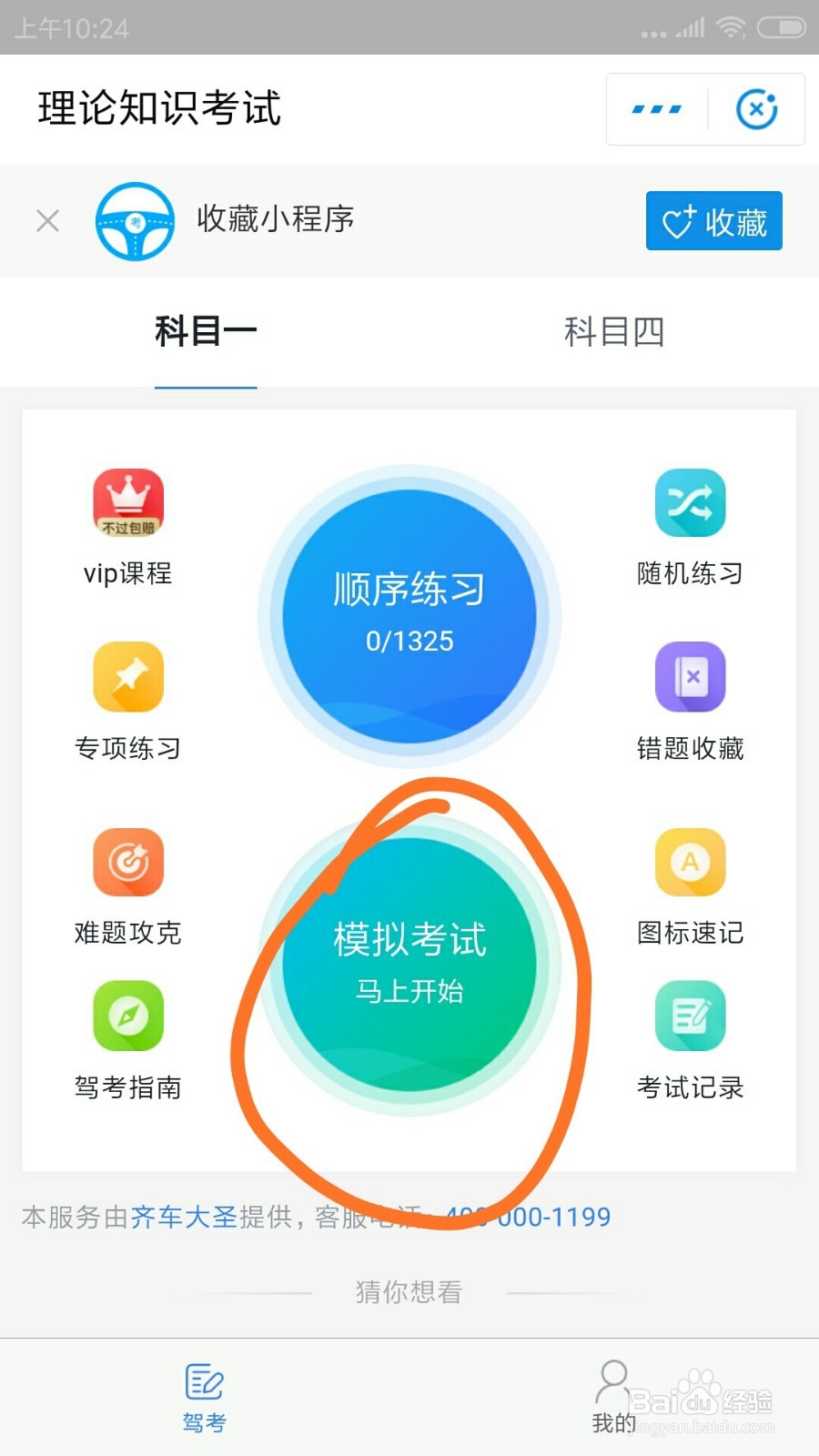Viewport: 819px width, 1456px height.
Task: Switch to the 科目一 tab
Action: pos(205,332)
